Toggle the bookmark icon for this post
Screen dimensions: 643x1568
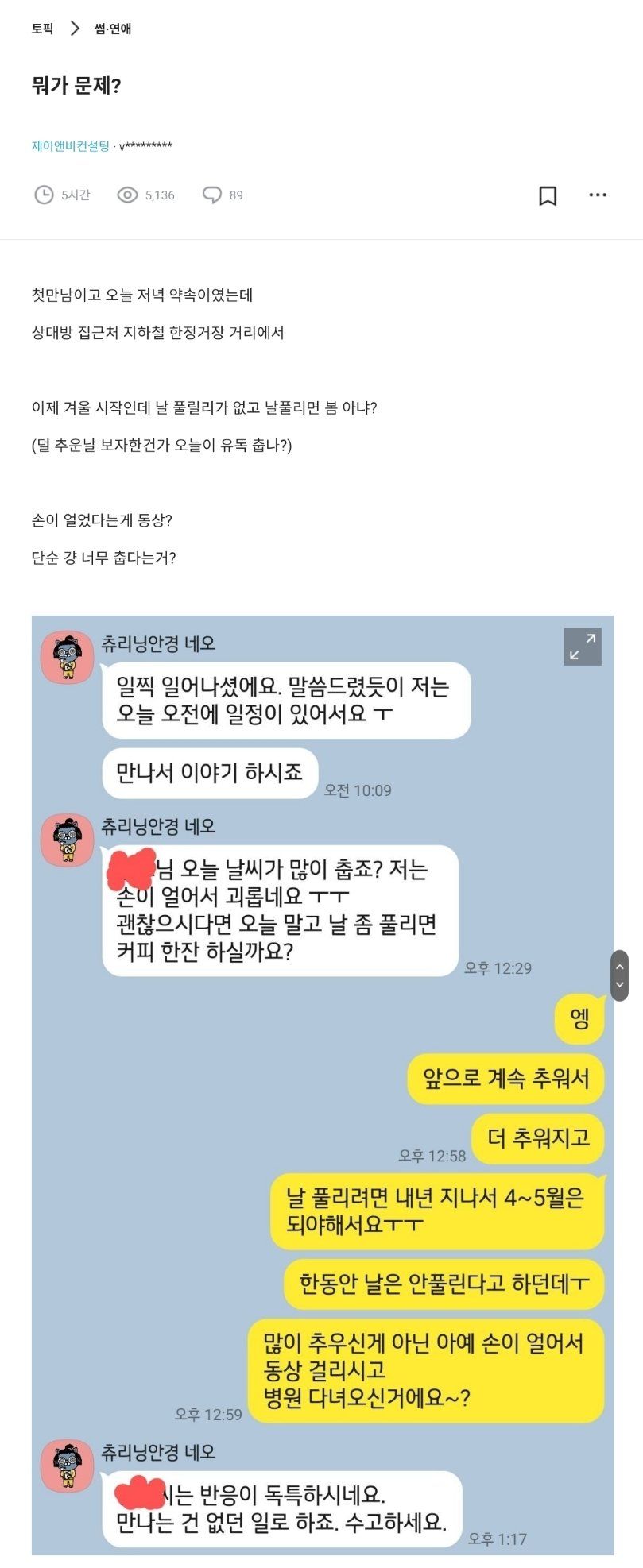548,195
